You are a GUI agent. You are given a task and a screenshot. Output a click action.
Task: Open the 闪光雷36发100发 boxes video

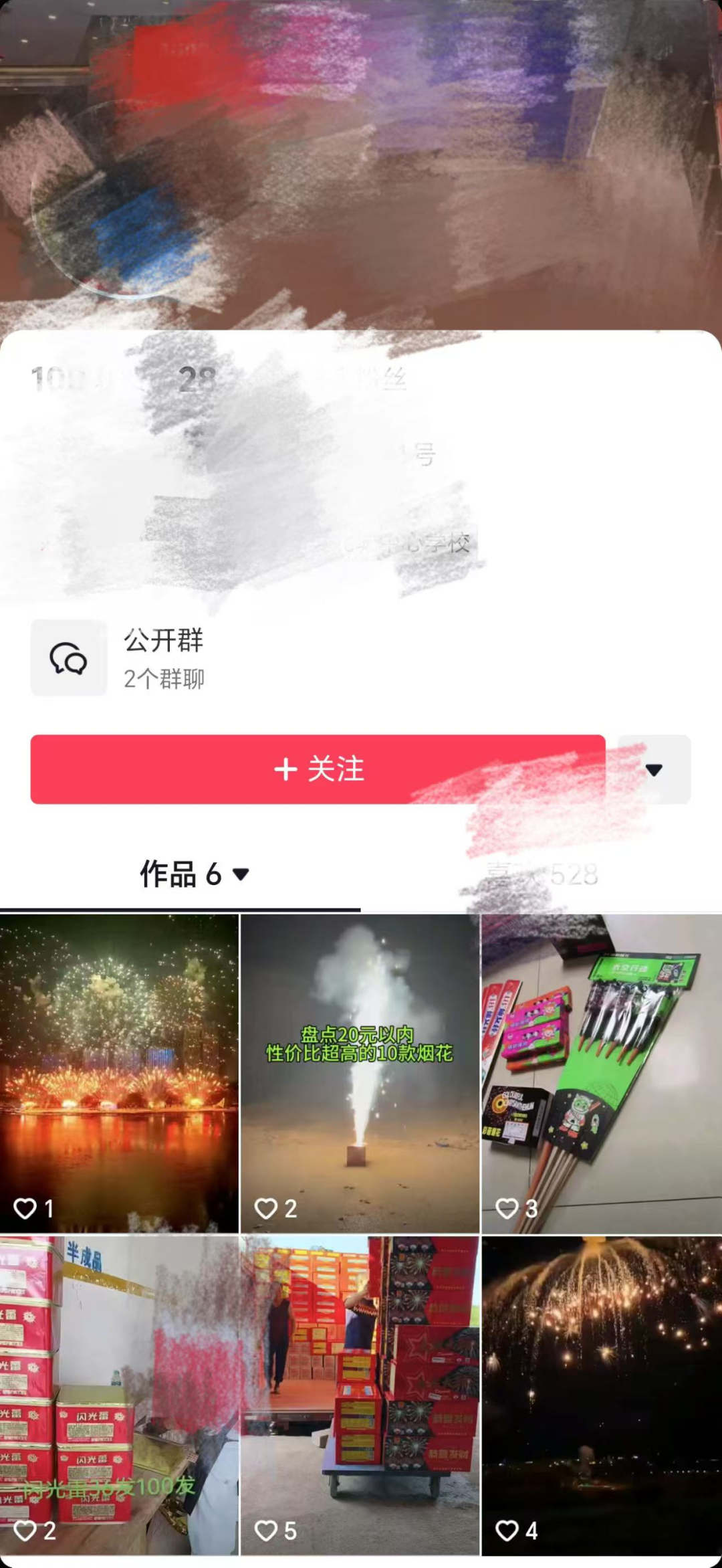[x=119, y=1394]
